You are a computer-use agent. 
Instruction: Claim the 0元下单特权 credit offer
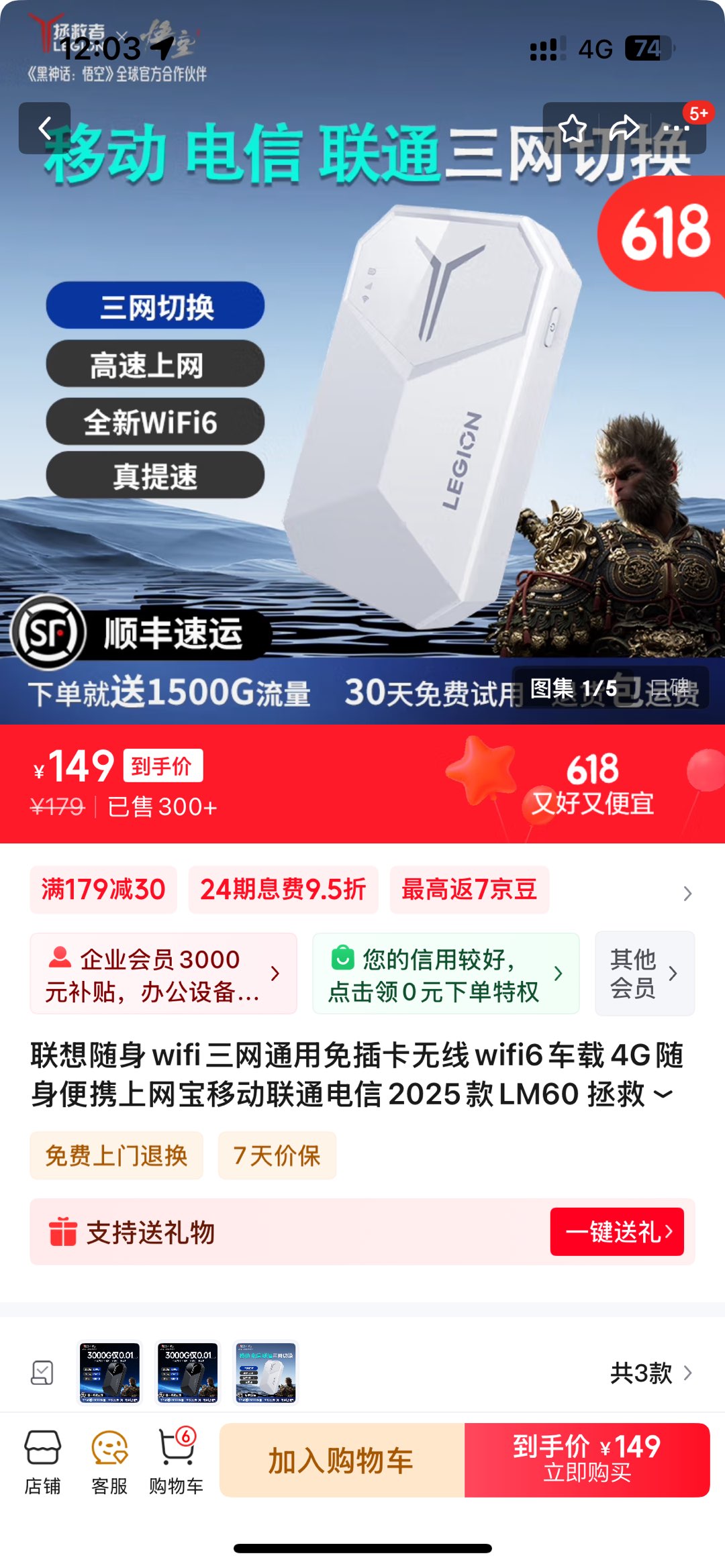click(446, 974)
